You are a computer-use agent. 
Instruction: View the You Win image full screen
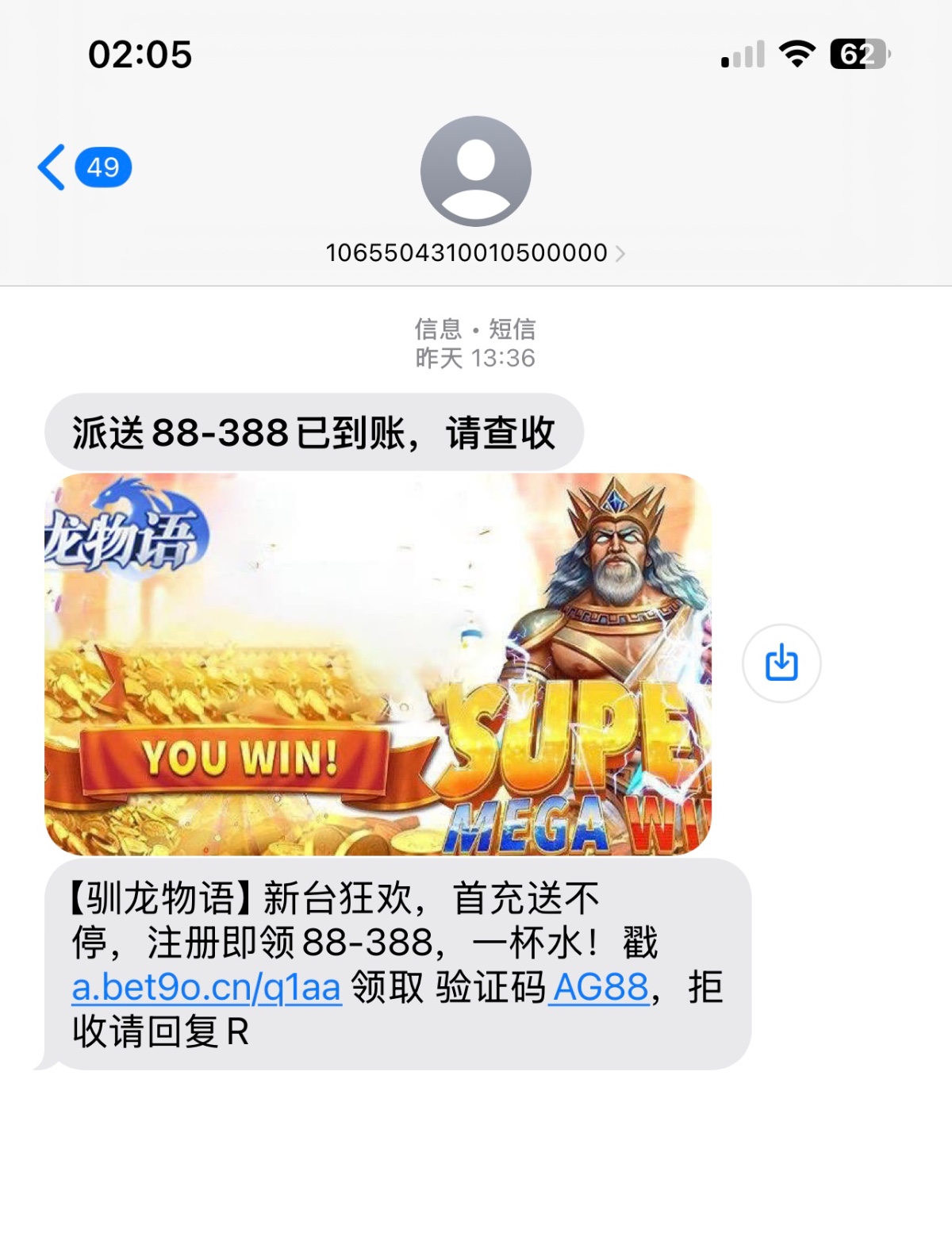(x=378, y=664)
